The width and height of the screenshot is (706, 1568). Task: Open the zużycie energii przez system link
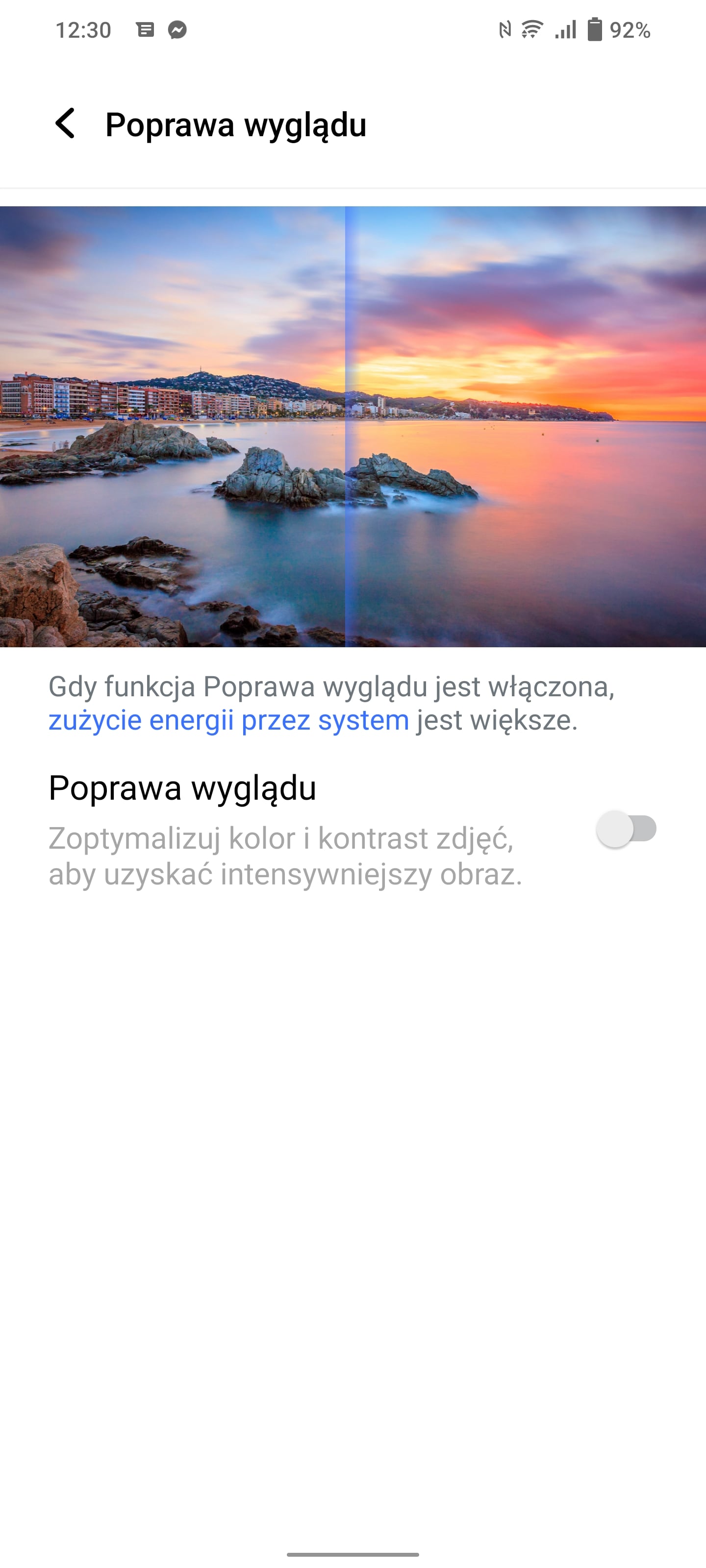pyautogui.click(x=228, y=720)
